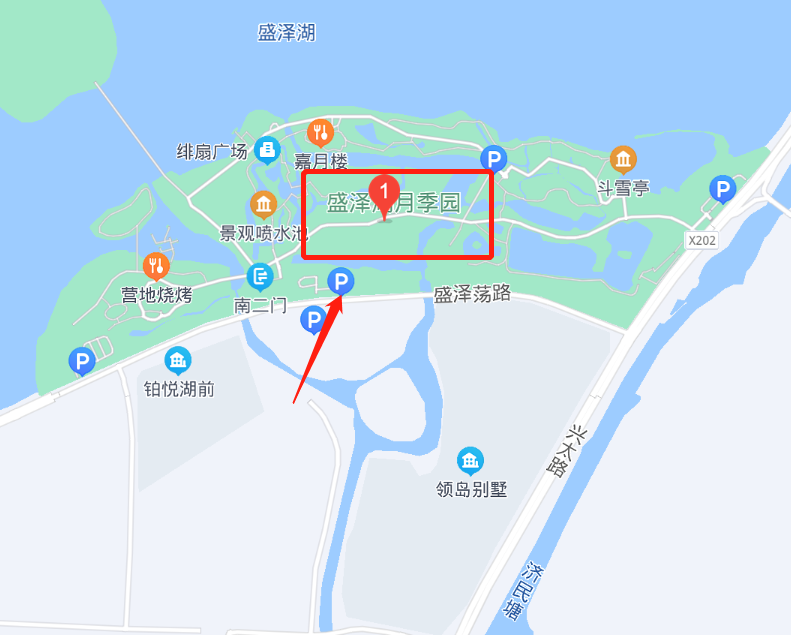
Task: Open the 领岛别墅 residence marker
Action: 470,461
